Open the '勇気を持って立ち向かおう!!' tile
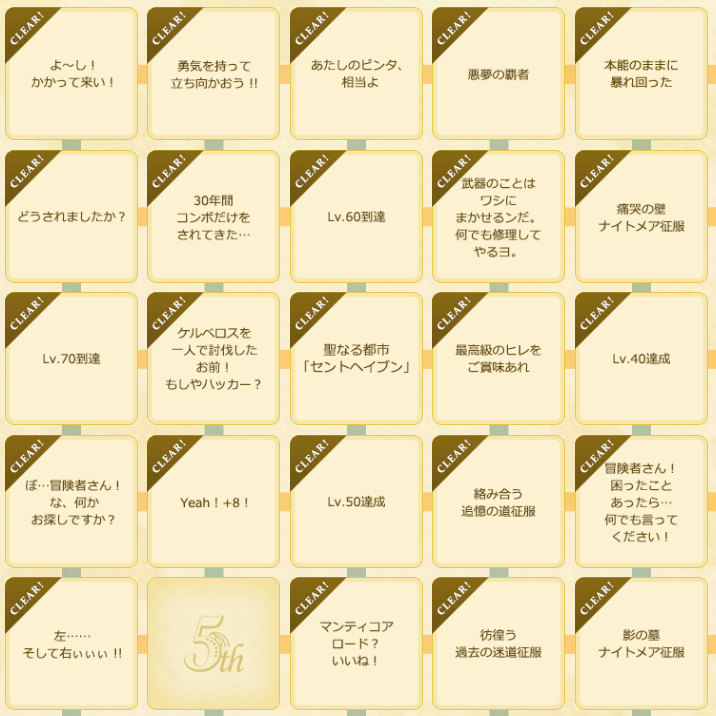This screenshot has width=716, height=716. point(213,74)
